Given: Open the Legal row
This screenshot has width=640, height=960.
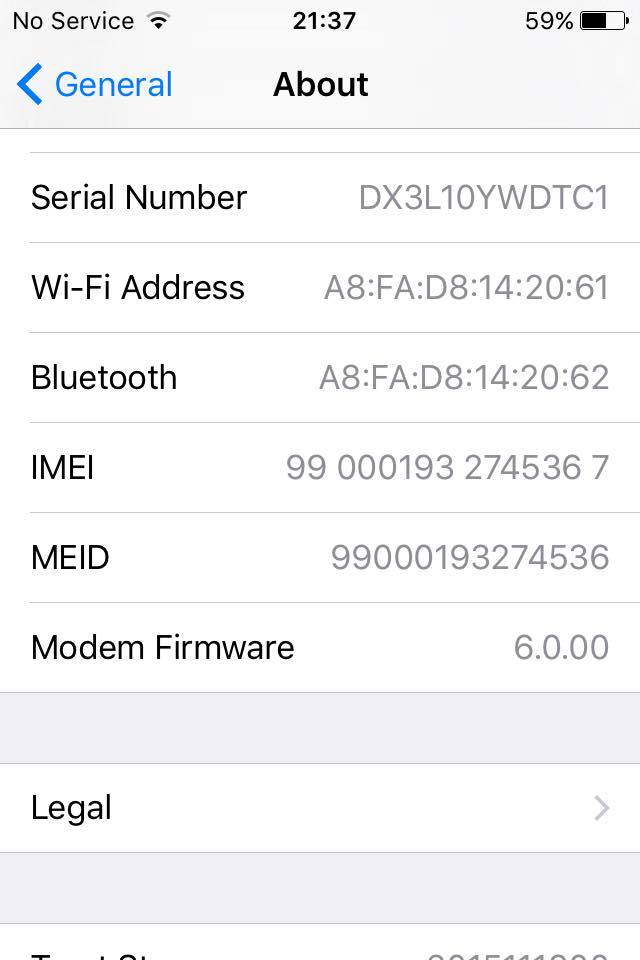Looking at the screenshot, I should click(x=320, y=808).
